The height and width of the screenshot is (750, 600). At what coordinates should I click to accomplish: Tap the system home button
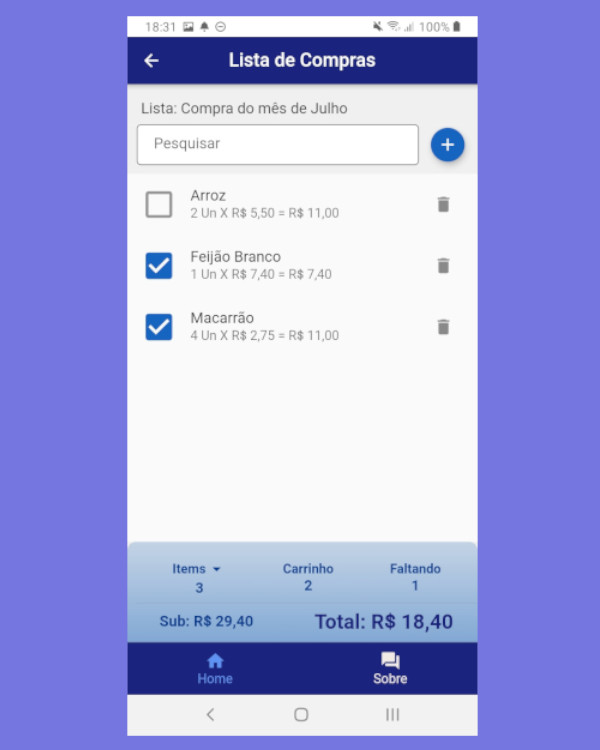tap(301, 714)
